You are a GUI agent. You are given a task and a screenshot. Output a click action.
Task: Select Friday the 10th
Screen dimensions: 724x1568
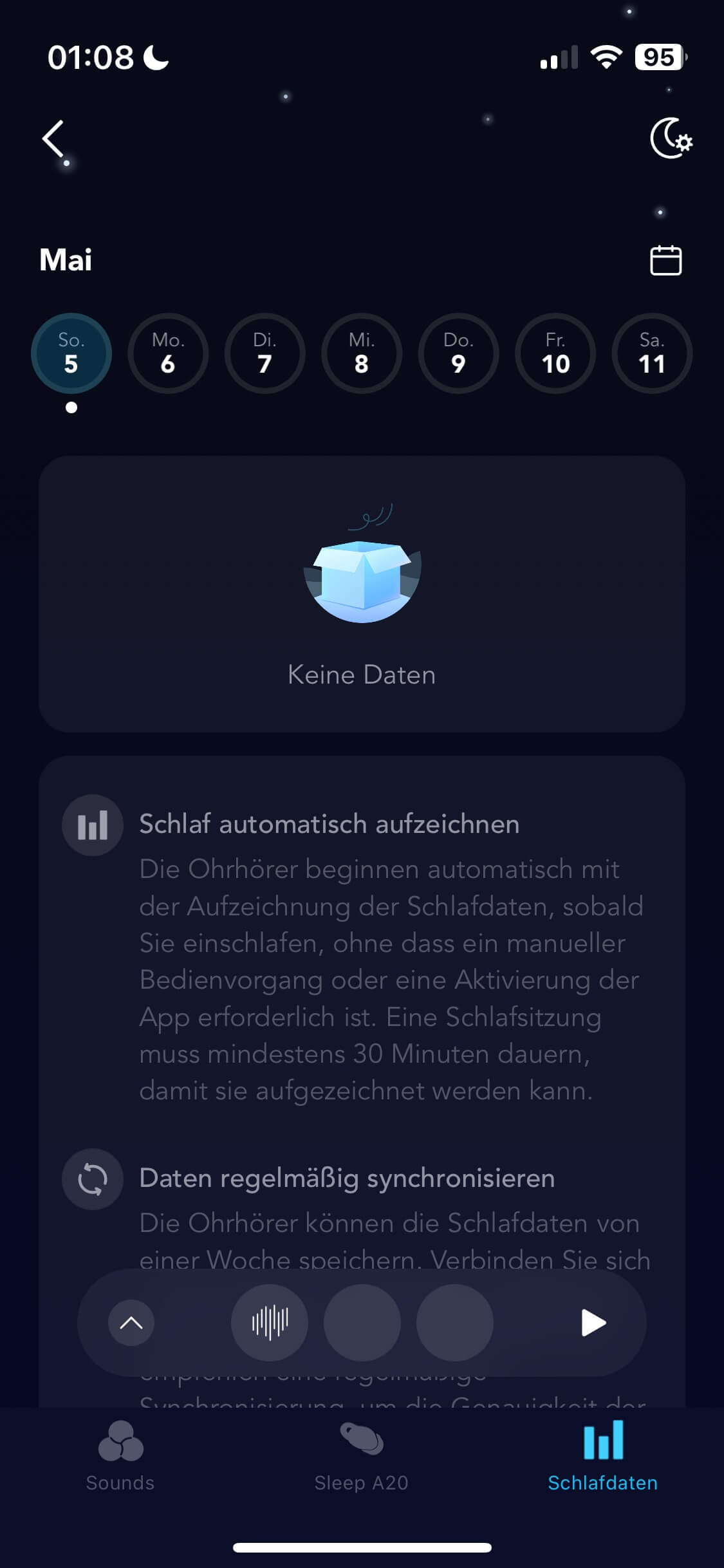coord(555,353)
